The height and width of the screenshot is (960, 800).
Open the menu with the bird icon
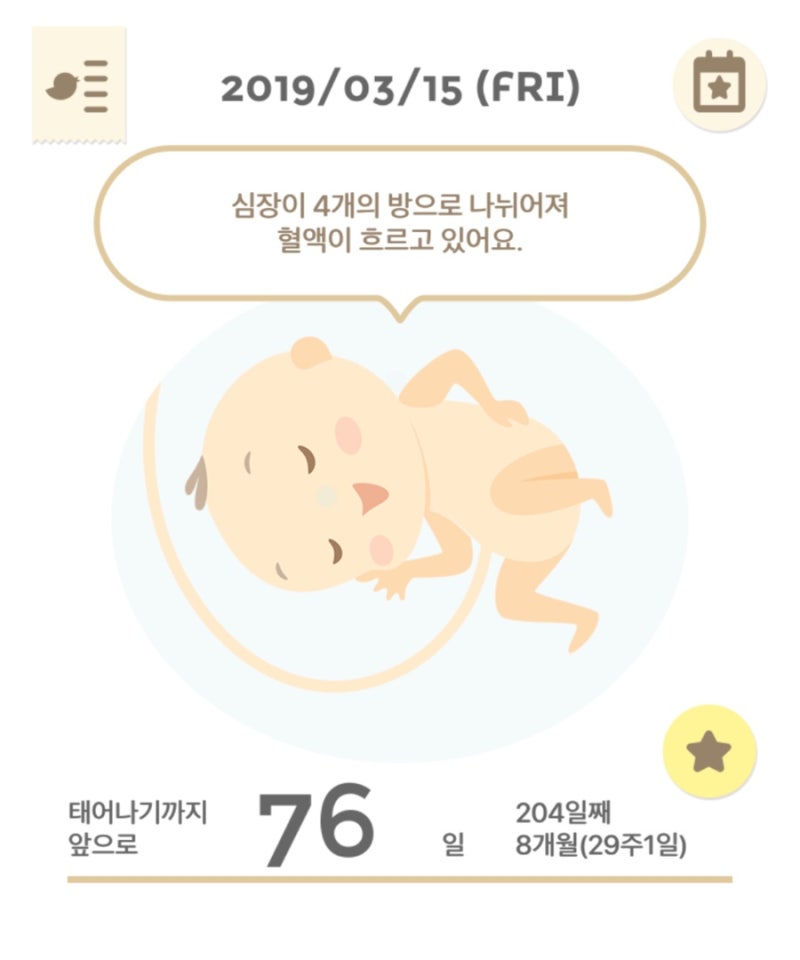(79, 87)
